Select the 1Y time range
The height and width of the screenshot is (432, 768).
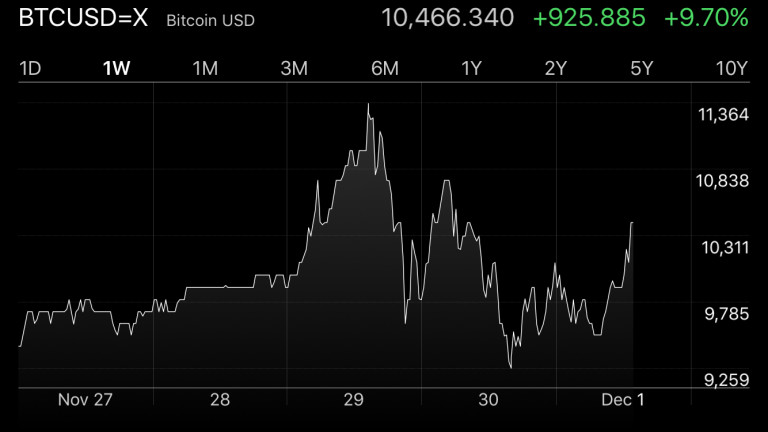pos(472,68)
